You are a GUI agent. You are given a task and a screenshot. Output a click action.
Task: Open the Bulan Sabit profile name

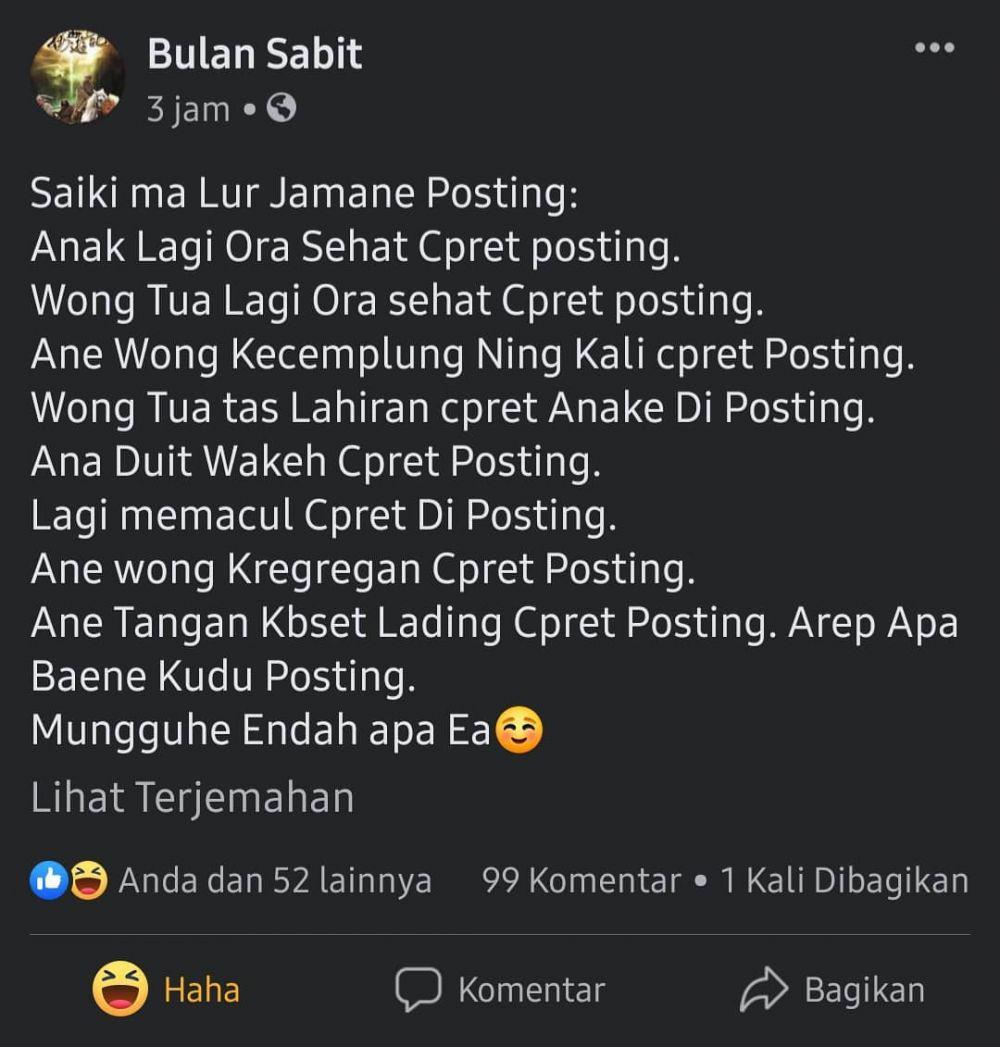[x=254, y=54]
